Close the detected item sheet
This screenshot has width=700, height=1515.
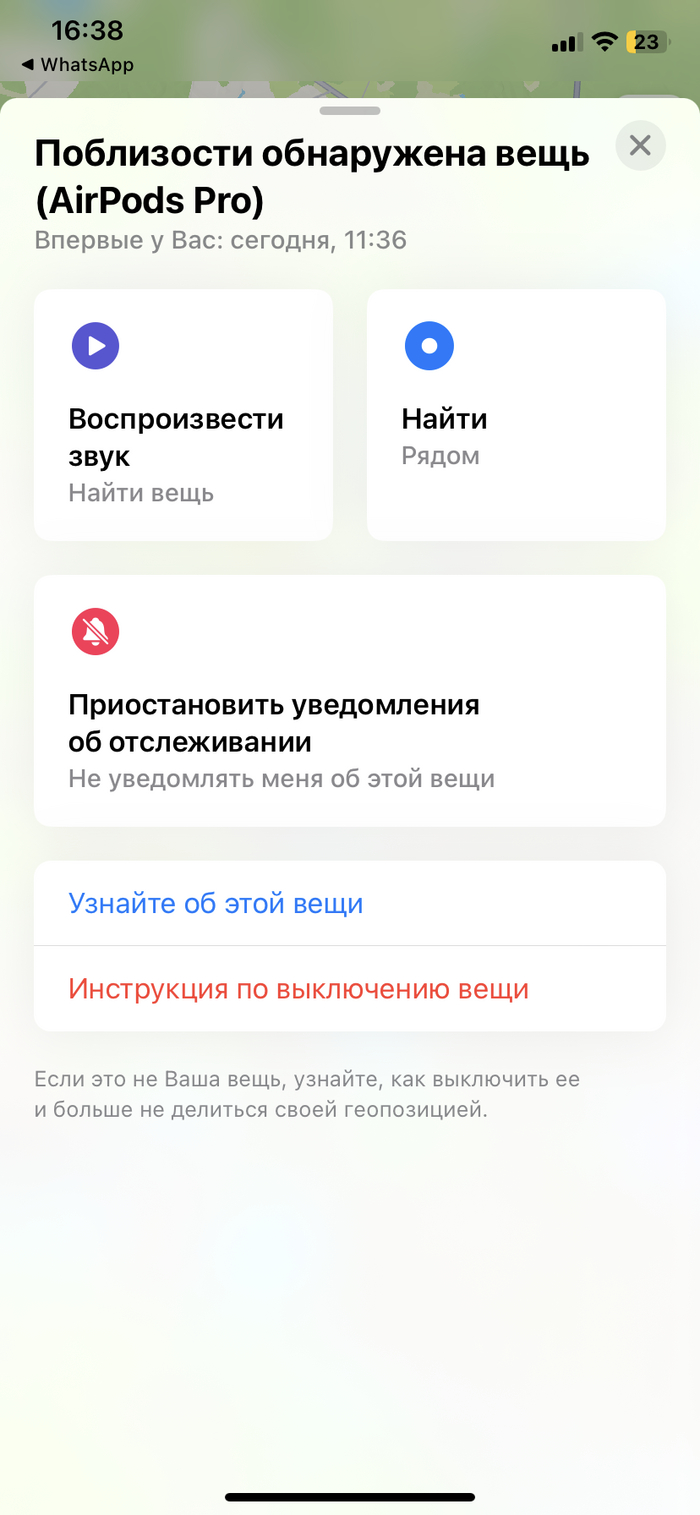click(x=640, y=146)
